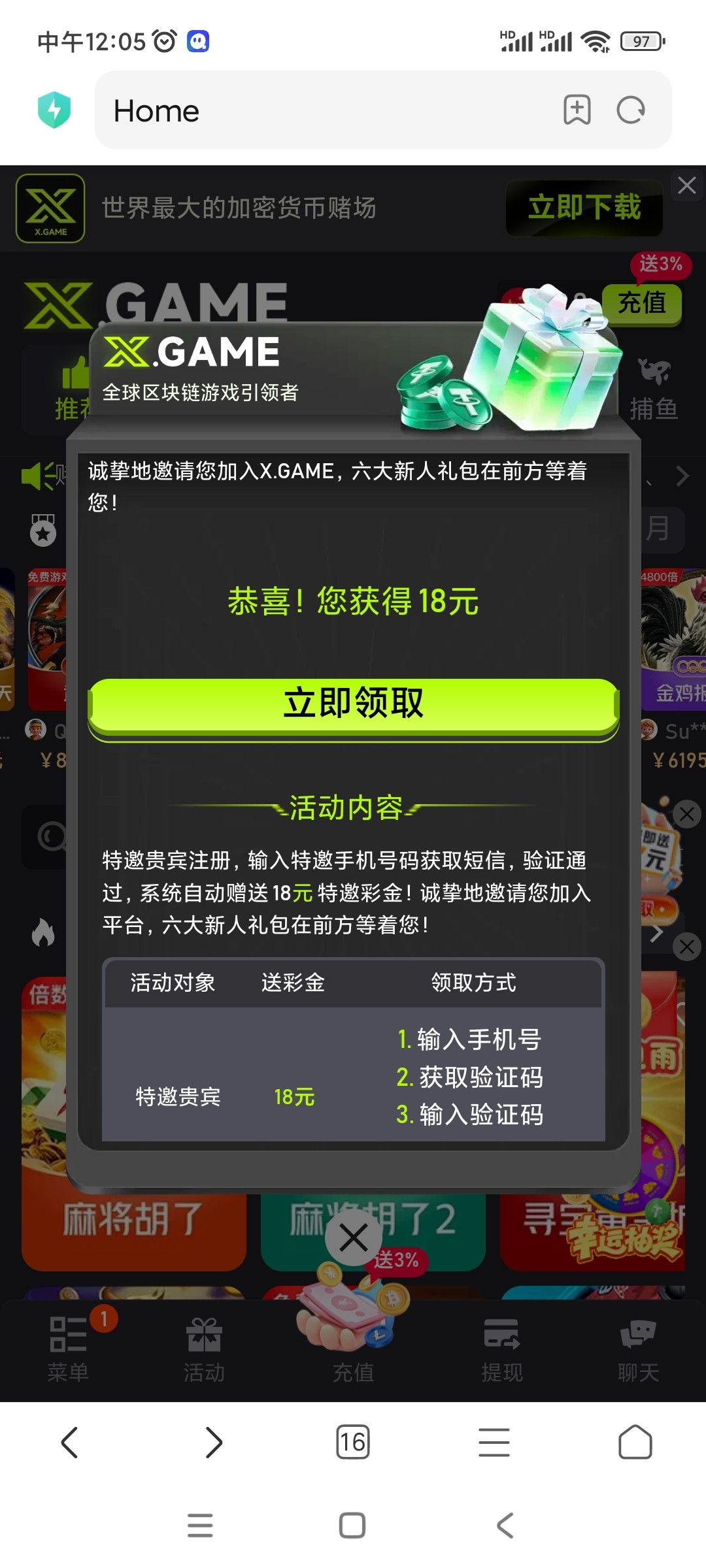Go to the browser home page
706x1568 pixels.
coord(635,1442)
